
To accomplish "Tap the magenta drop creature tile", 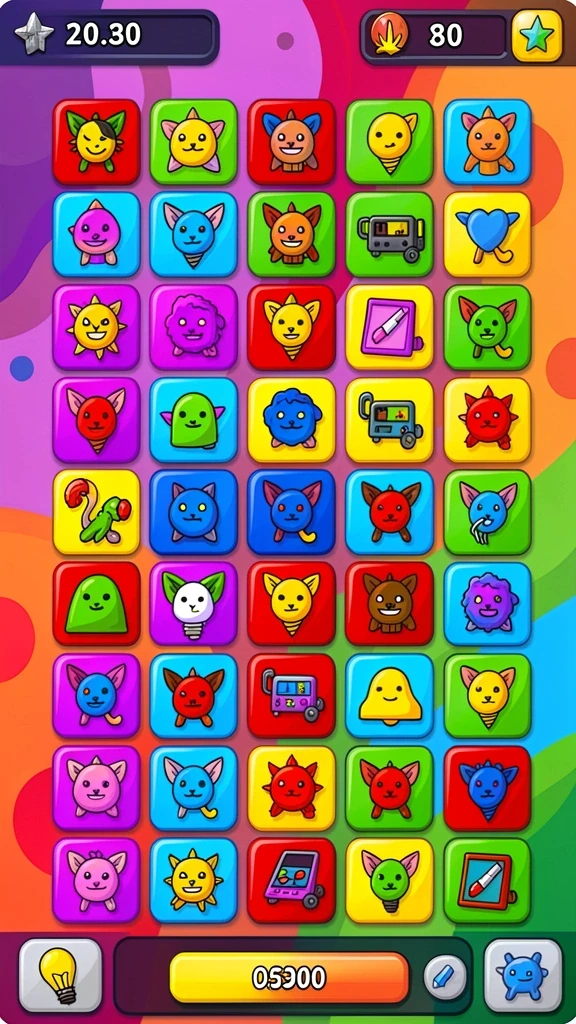I will [x=96, y=234].
